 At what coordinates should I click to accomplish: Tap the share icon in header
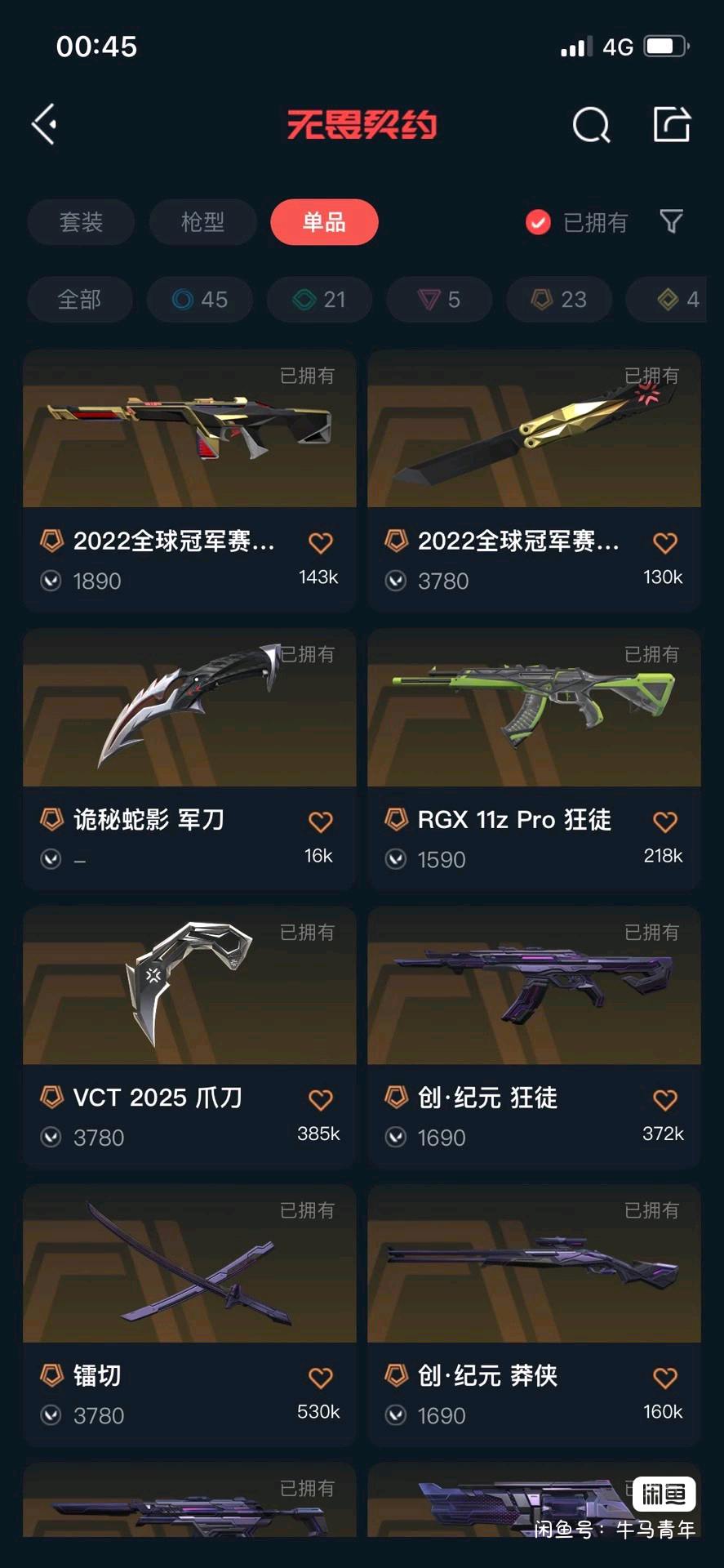click(x=672, y=124)
